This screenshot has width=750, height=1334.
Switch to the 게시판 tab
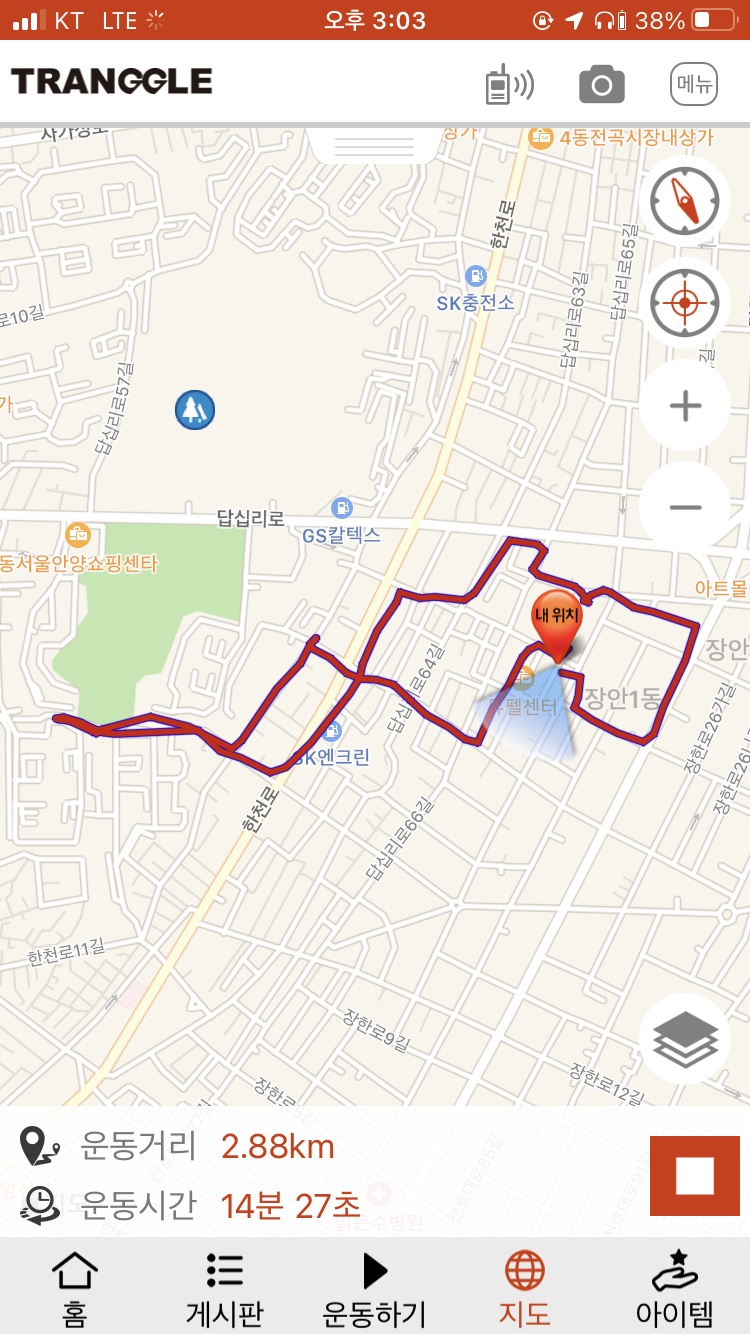(x=224, y=1287)
